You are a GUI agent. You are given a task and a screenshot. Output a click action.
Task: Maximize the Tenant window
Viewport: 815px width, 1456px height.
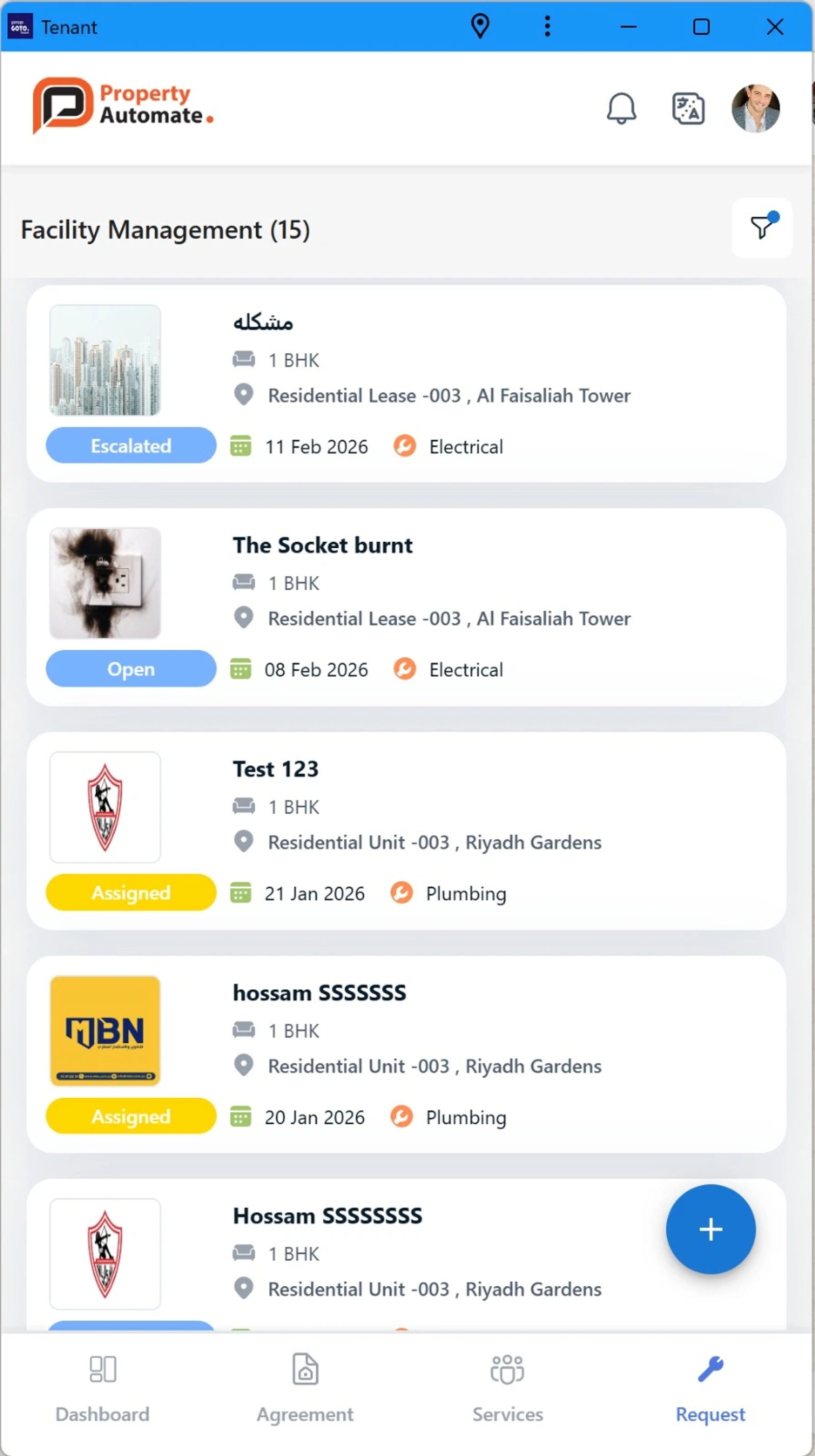tap(701, 26)
